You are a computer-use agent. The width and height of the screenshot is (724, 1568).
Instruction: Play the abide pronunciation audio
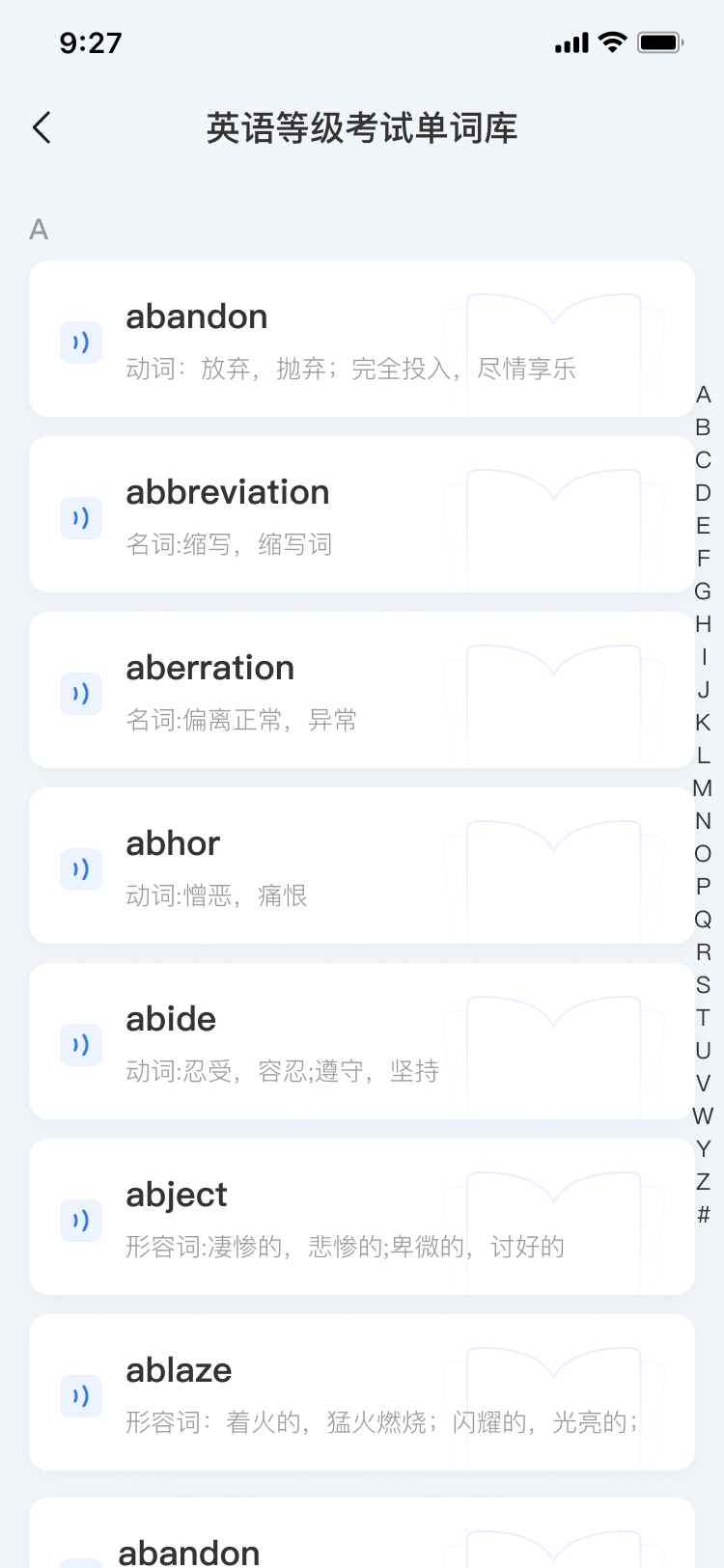click(x=81, y=1045)
